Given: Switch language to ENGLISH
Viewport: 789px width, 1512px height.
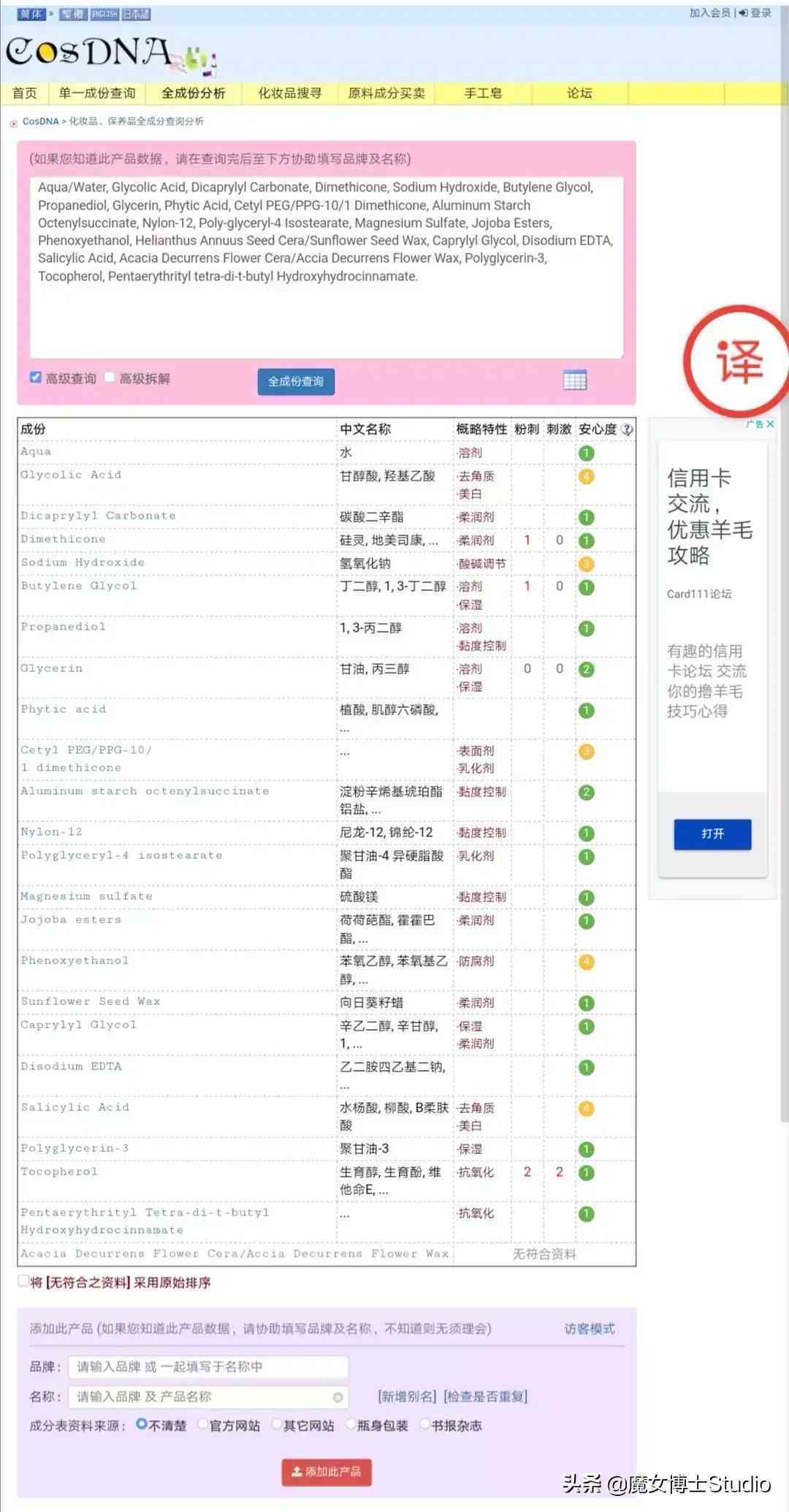Looking at the screenshot, I should pyautogui.click(x=104, y=14).
